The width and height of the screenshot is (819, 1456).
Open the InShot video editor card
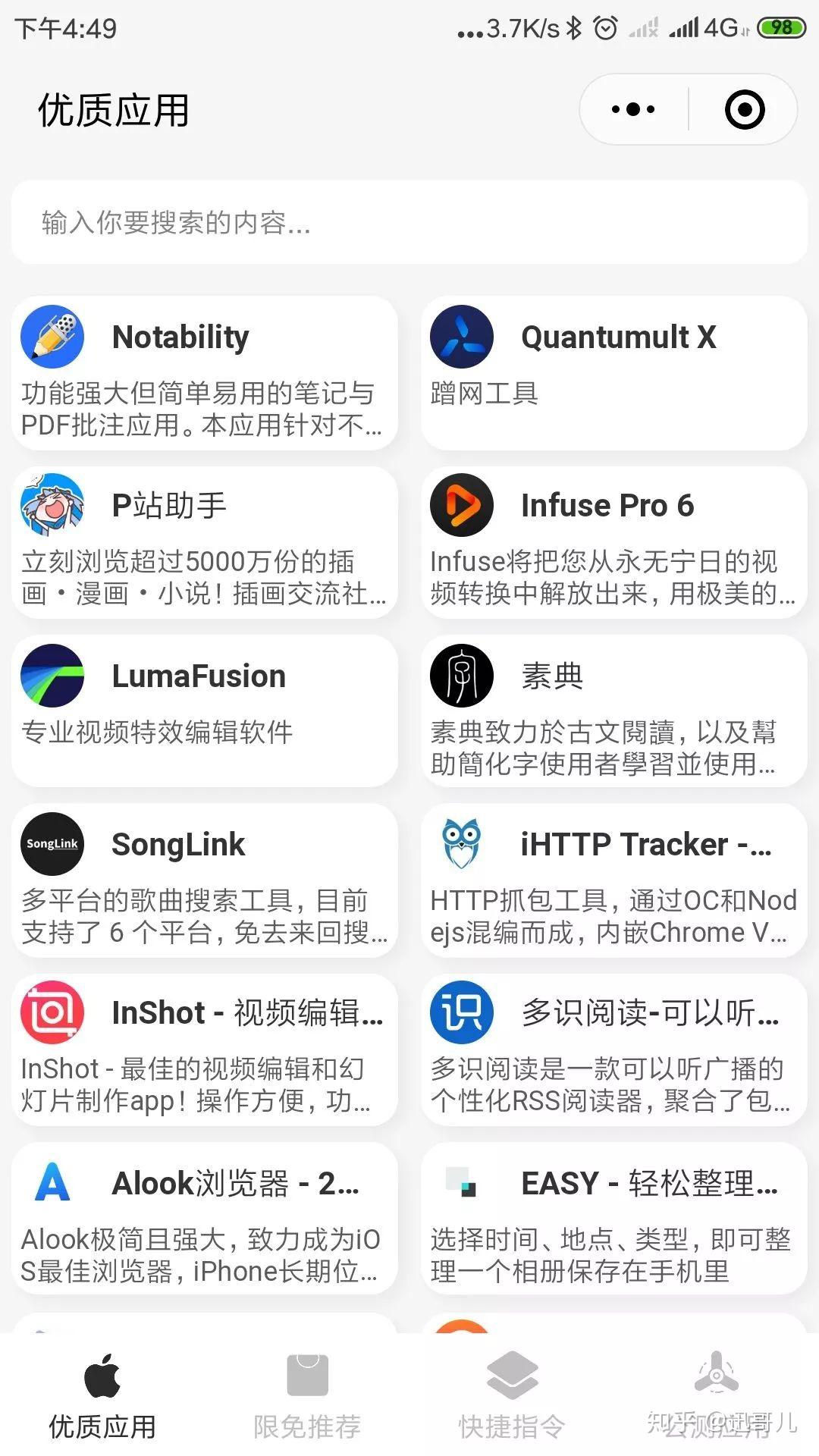click(205, 1050)
